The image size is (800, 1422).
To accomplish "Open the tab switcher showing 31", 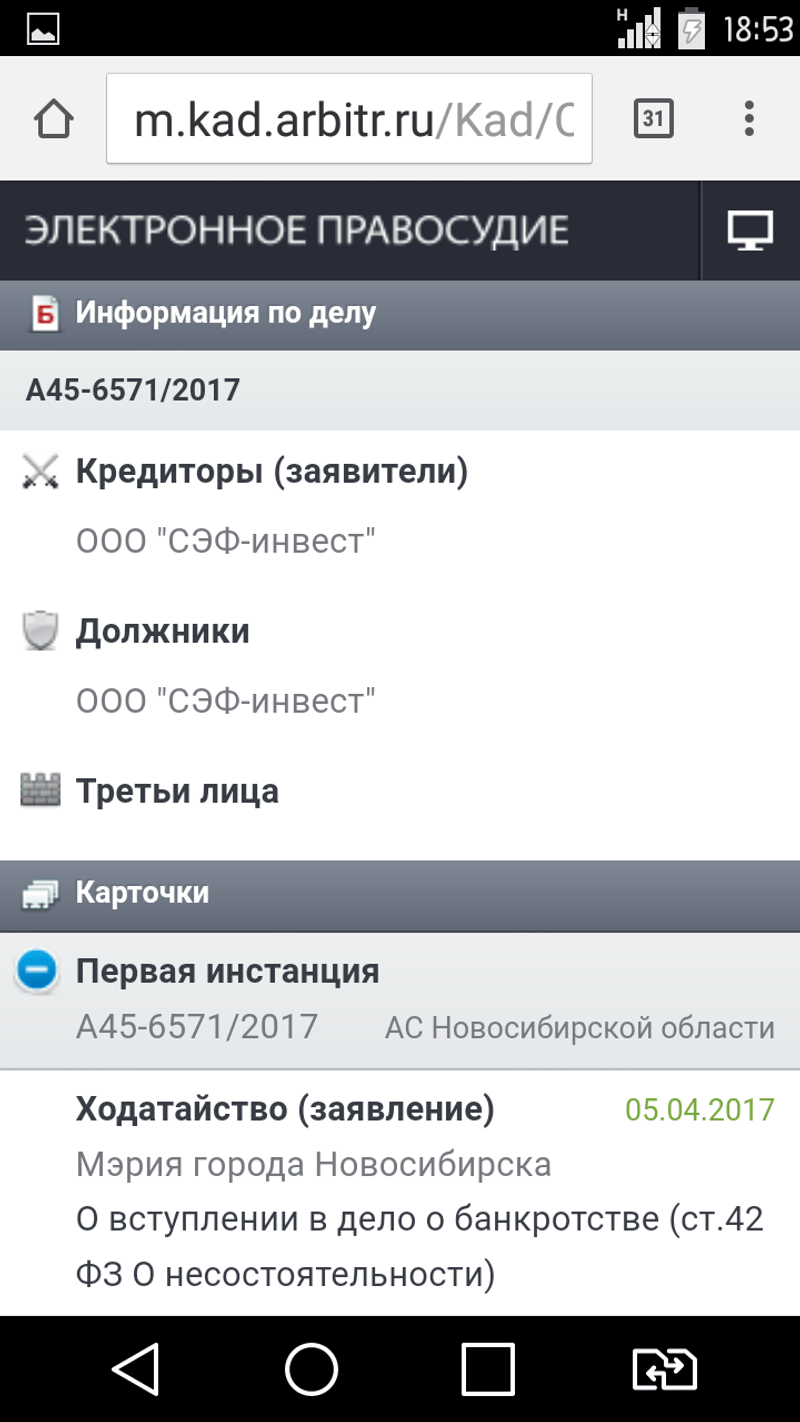I will click(x=653, y=120).
